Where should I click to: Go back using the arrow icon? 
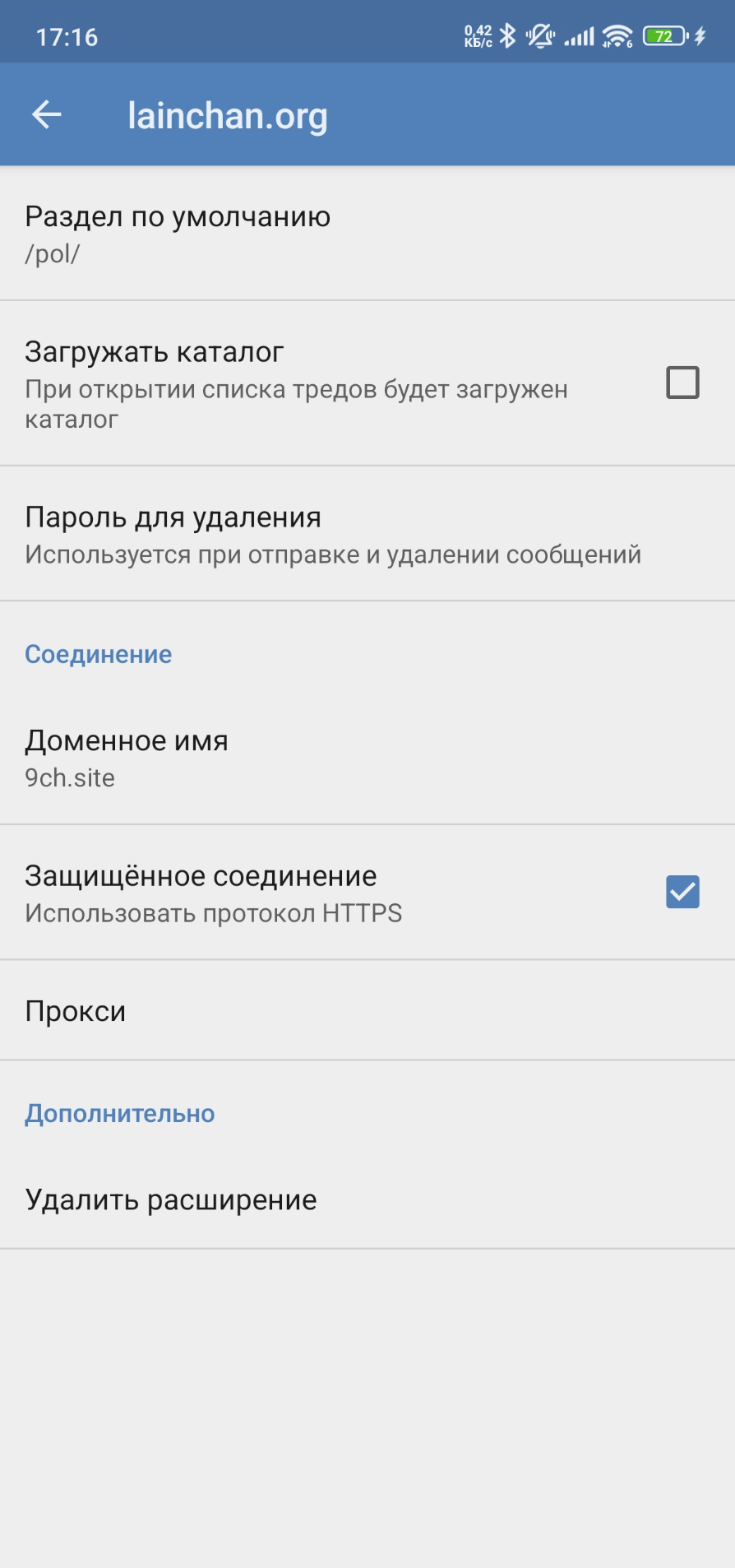point(47,114)
